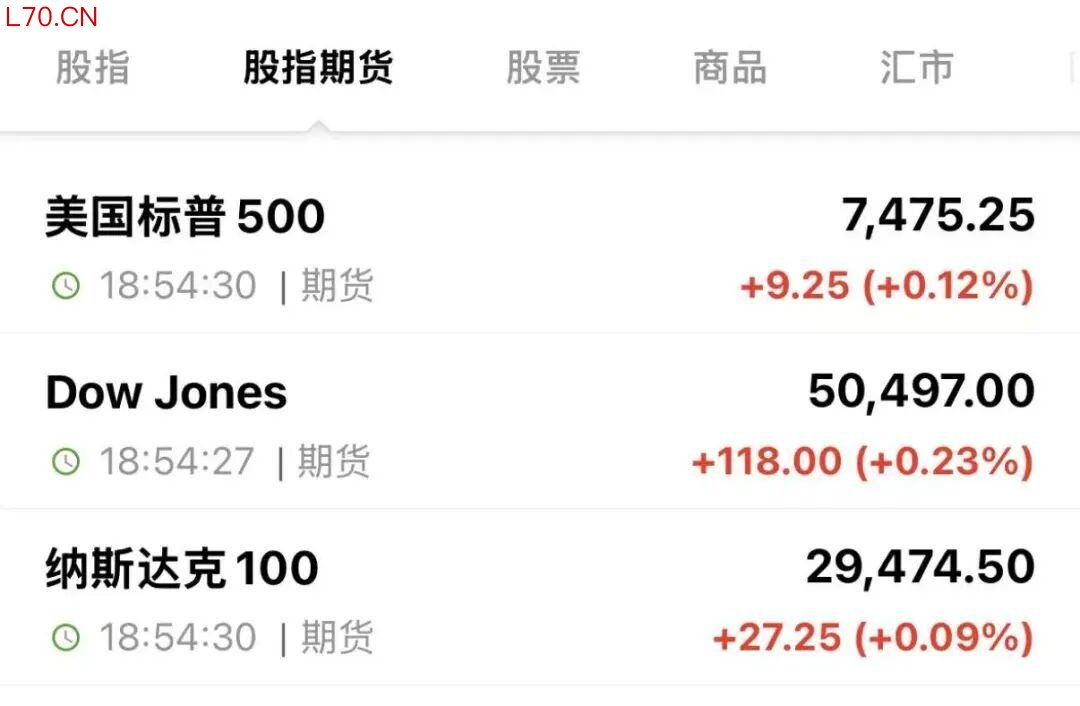Switch to the 股指 tab
This screenshot has height=706, width=1080.
92,68
